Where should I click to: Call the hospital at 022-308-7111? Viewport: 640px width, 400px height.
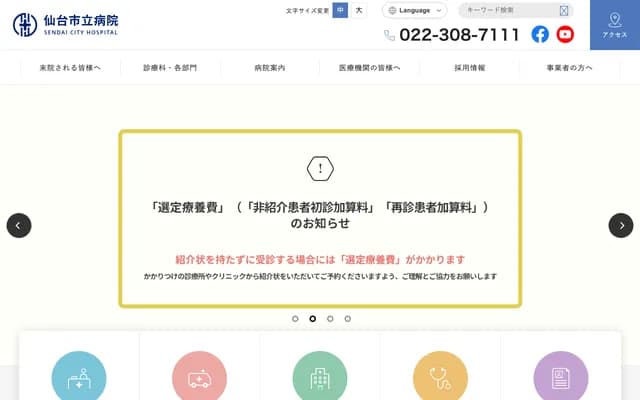pyautogui.click(x=451, y=35)
